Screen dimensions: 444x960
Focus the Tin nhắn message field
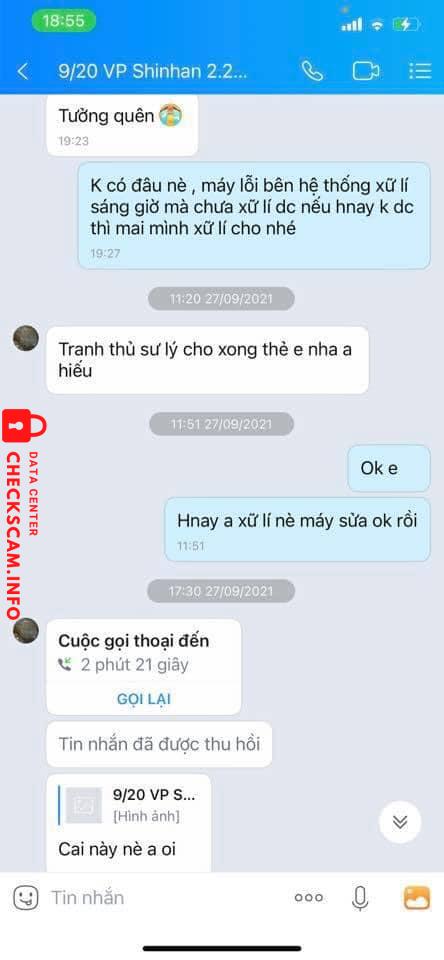coord(159,898)
